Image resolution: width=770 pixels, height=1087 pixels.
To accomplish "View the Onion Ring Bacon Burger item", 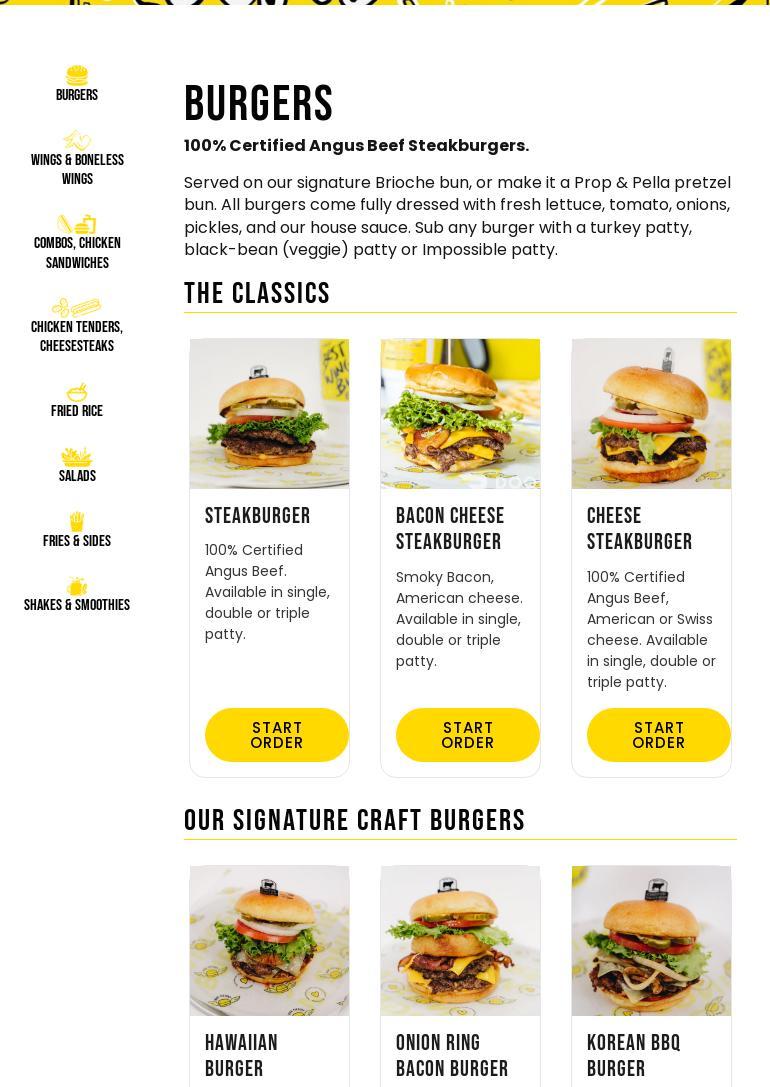I will pos(460,942).
